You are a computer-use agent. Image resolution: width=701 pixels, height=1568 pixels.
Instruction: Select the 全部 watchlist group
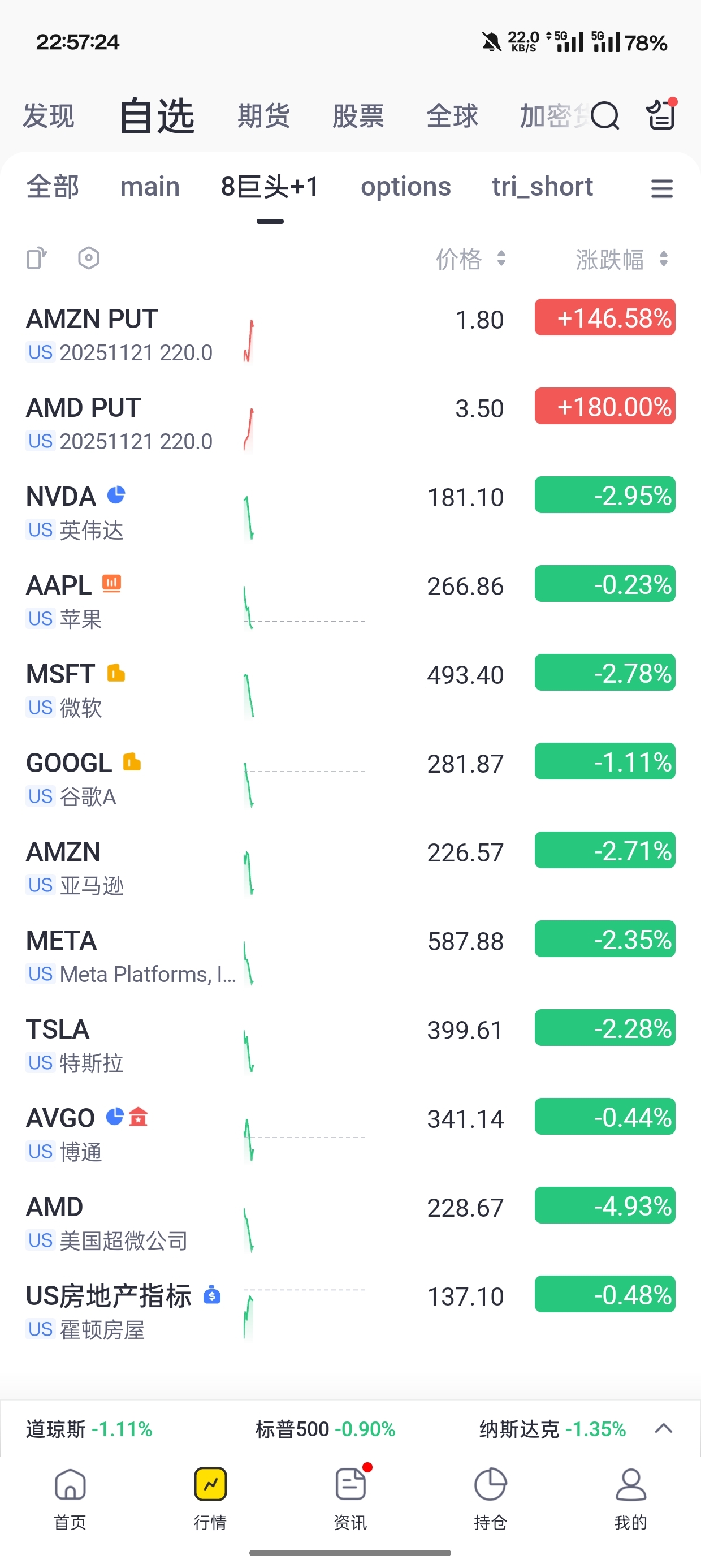(53, 187)
